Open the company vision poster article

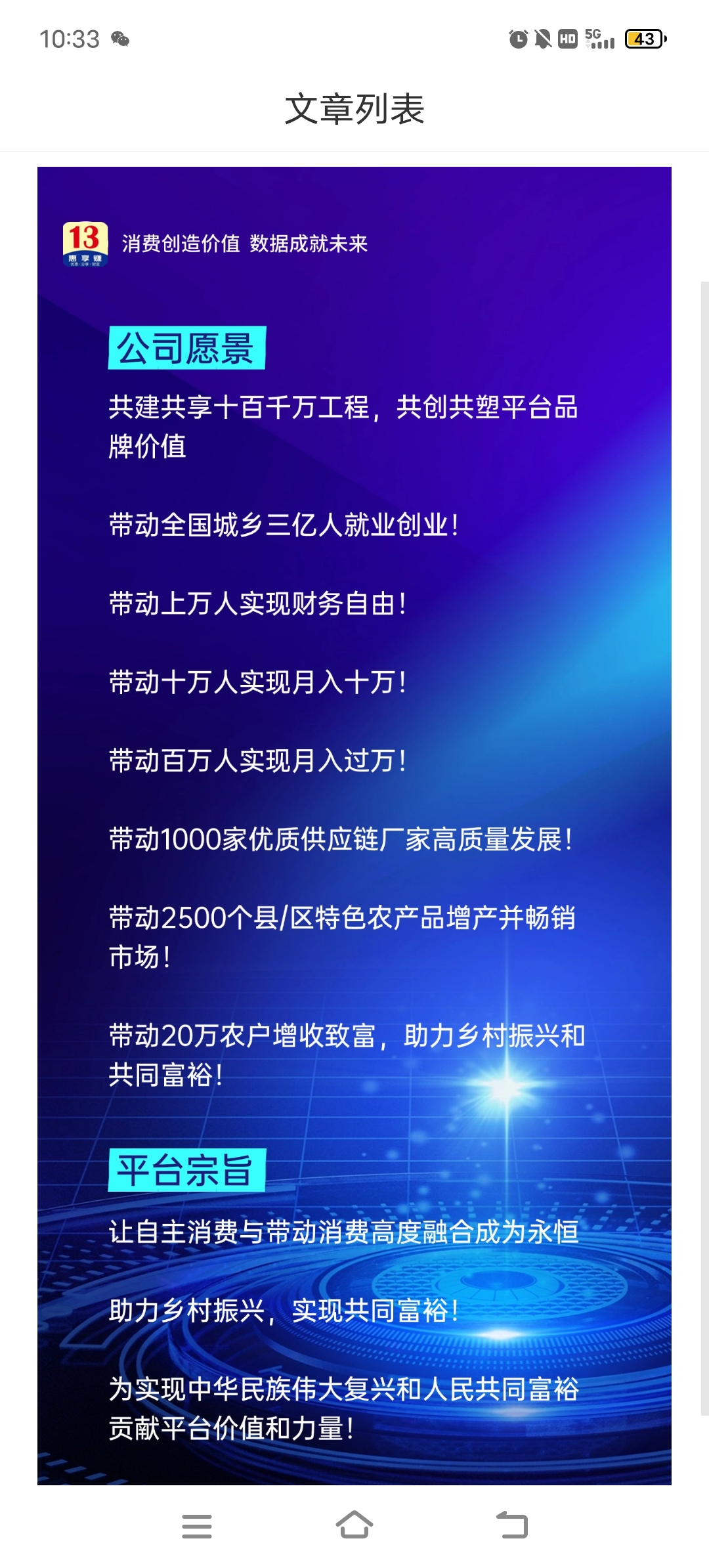(x=354, y=825)
